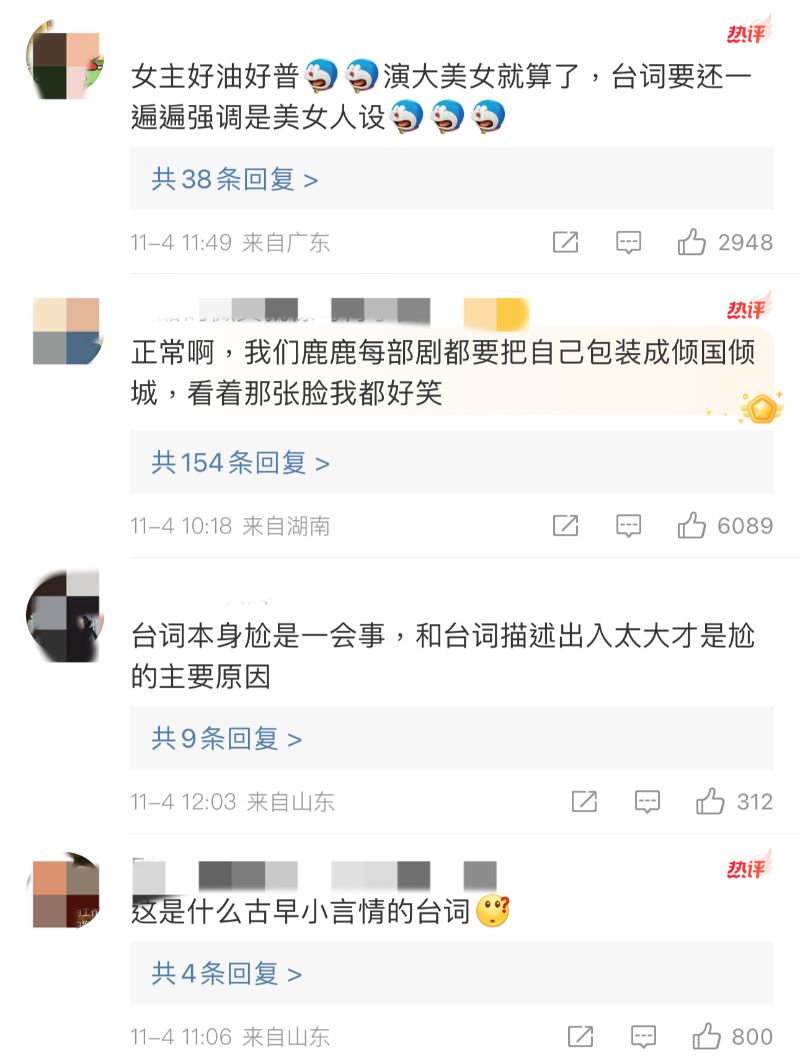
Task: Repost the 11:06 comment from 山东
Action: [580, 1036]
